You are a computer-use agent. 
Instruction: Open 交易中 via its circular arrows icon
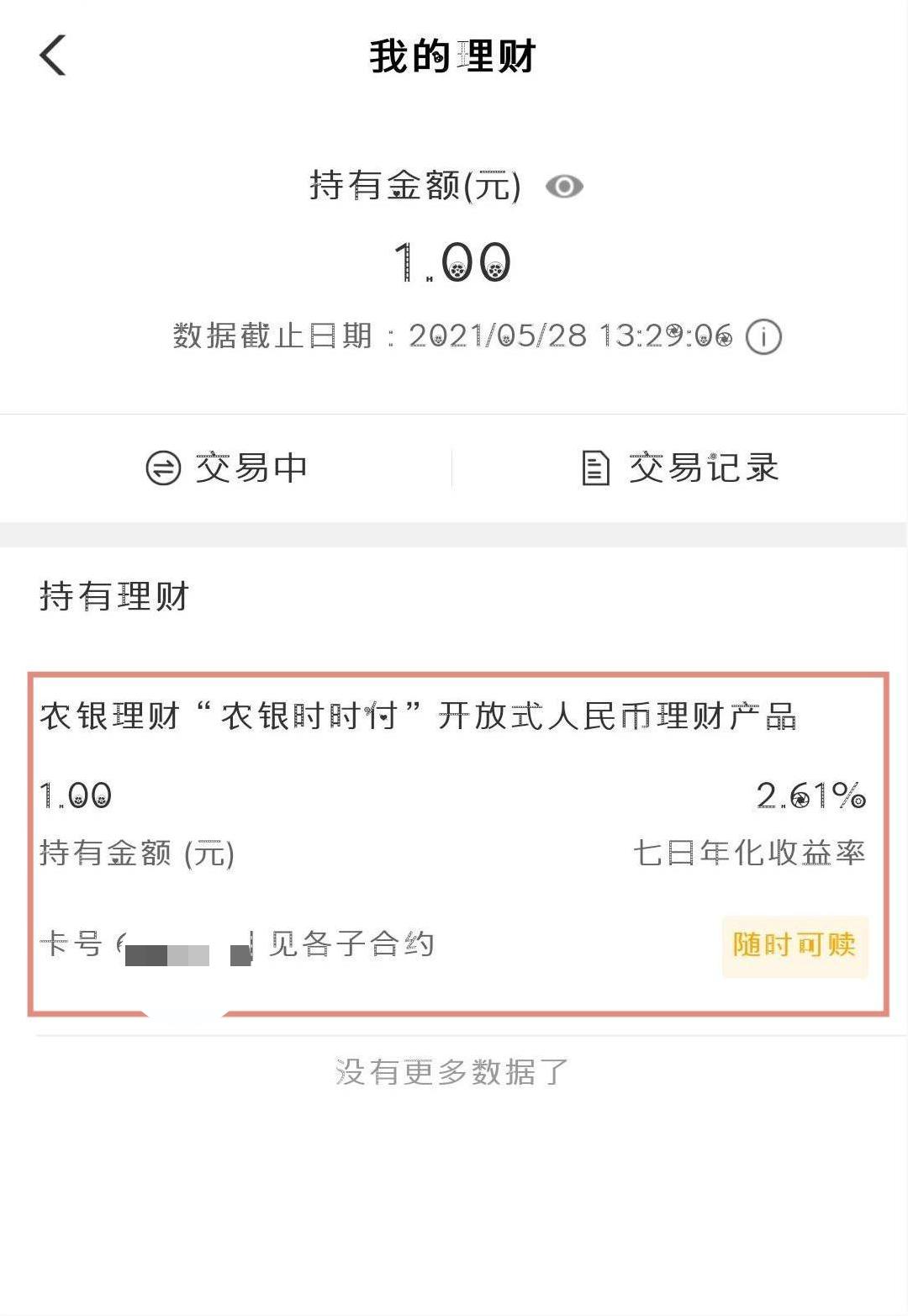tap(163, 468)
